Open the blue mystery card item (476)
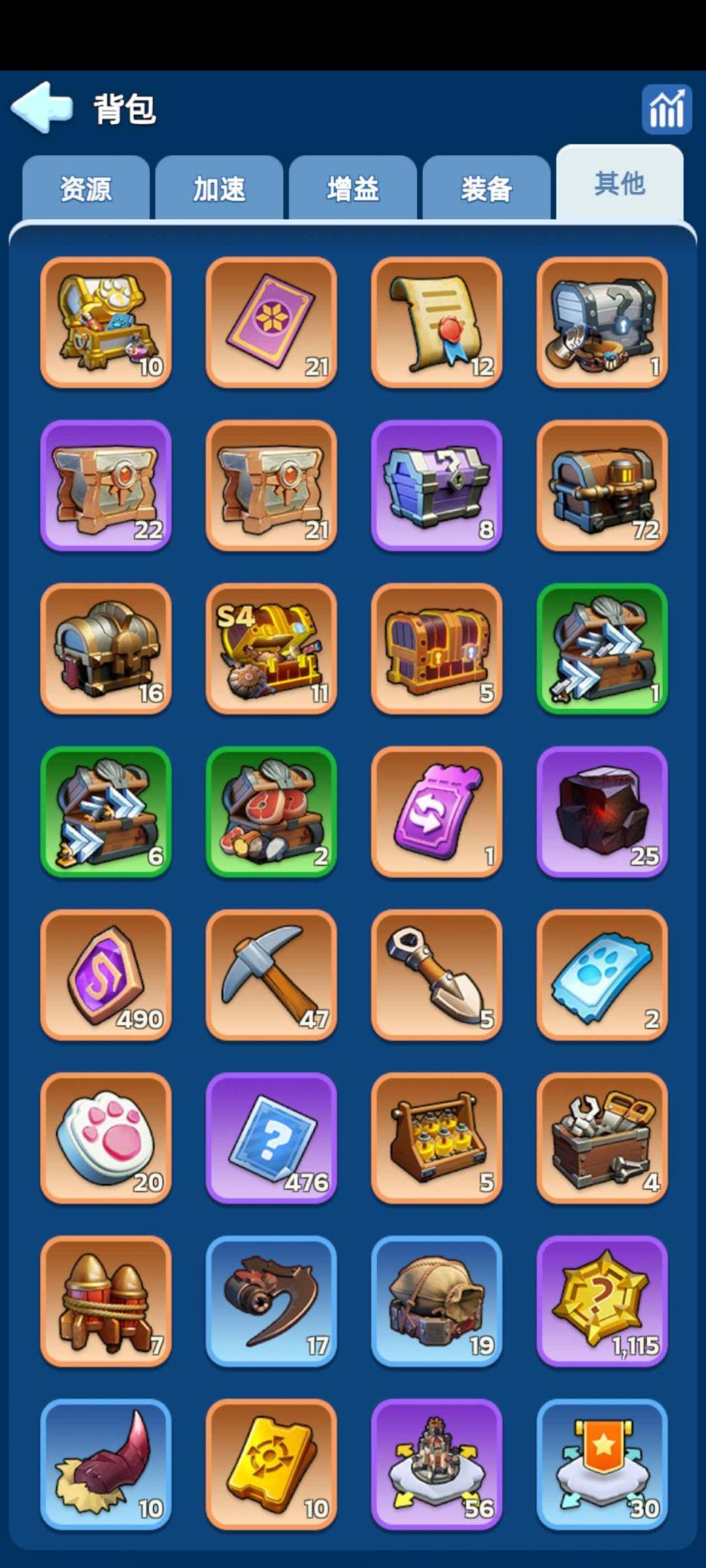 click(x=271, y=1138)
